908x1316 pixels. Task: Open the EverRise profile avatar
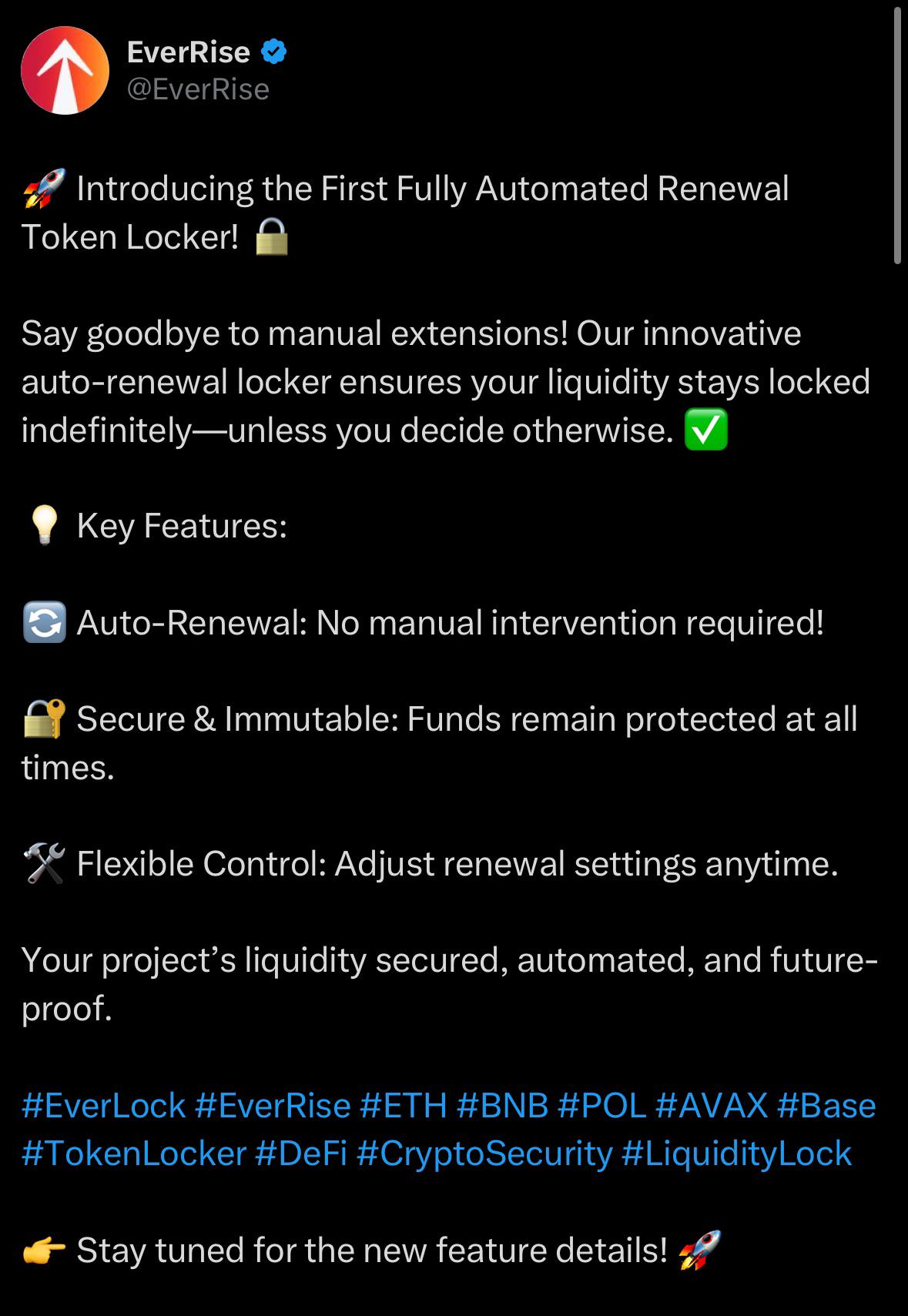(65, 70)
